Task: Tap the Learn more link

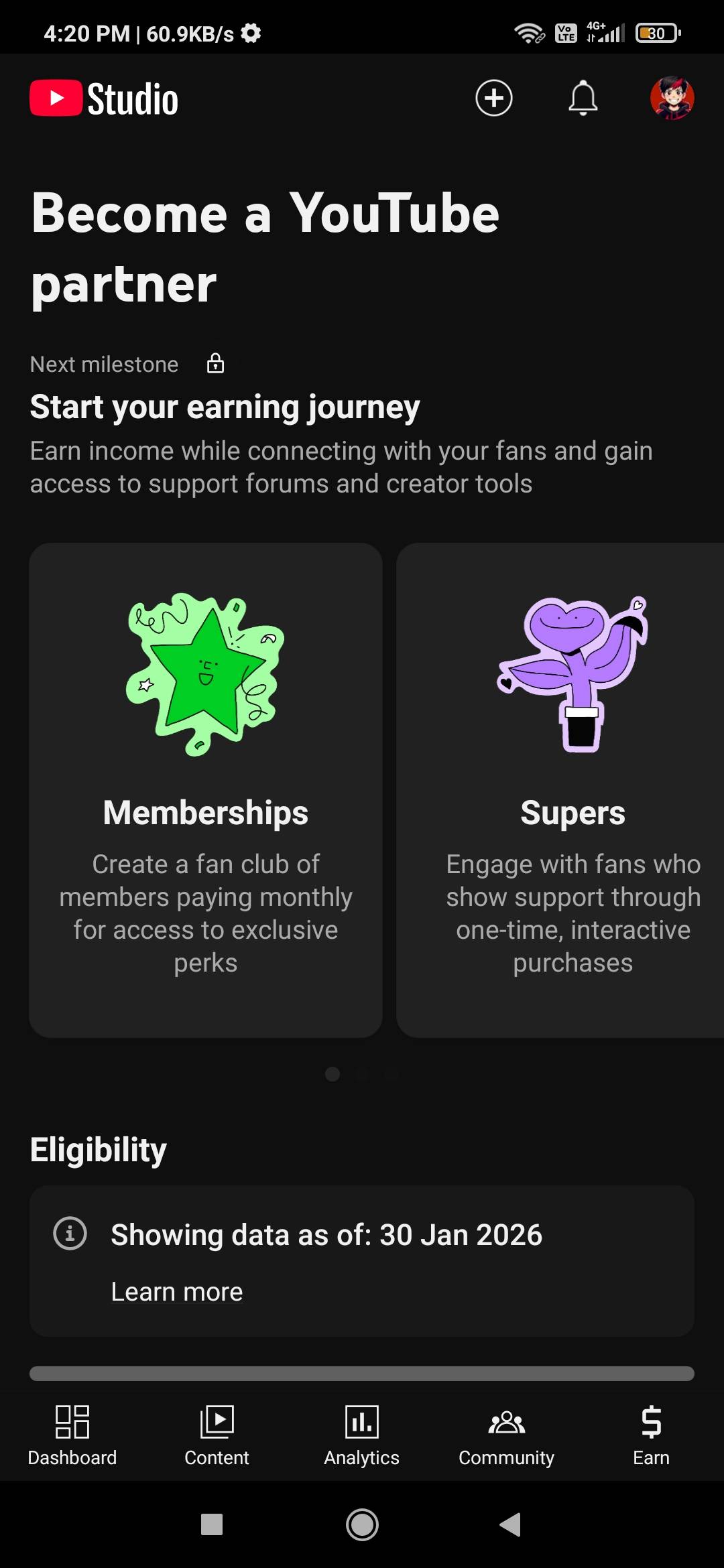Action: pos(177,1291)
